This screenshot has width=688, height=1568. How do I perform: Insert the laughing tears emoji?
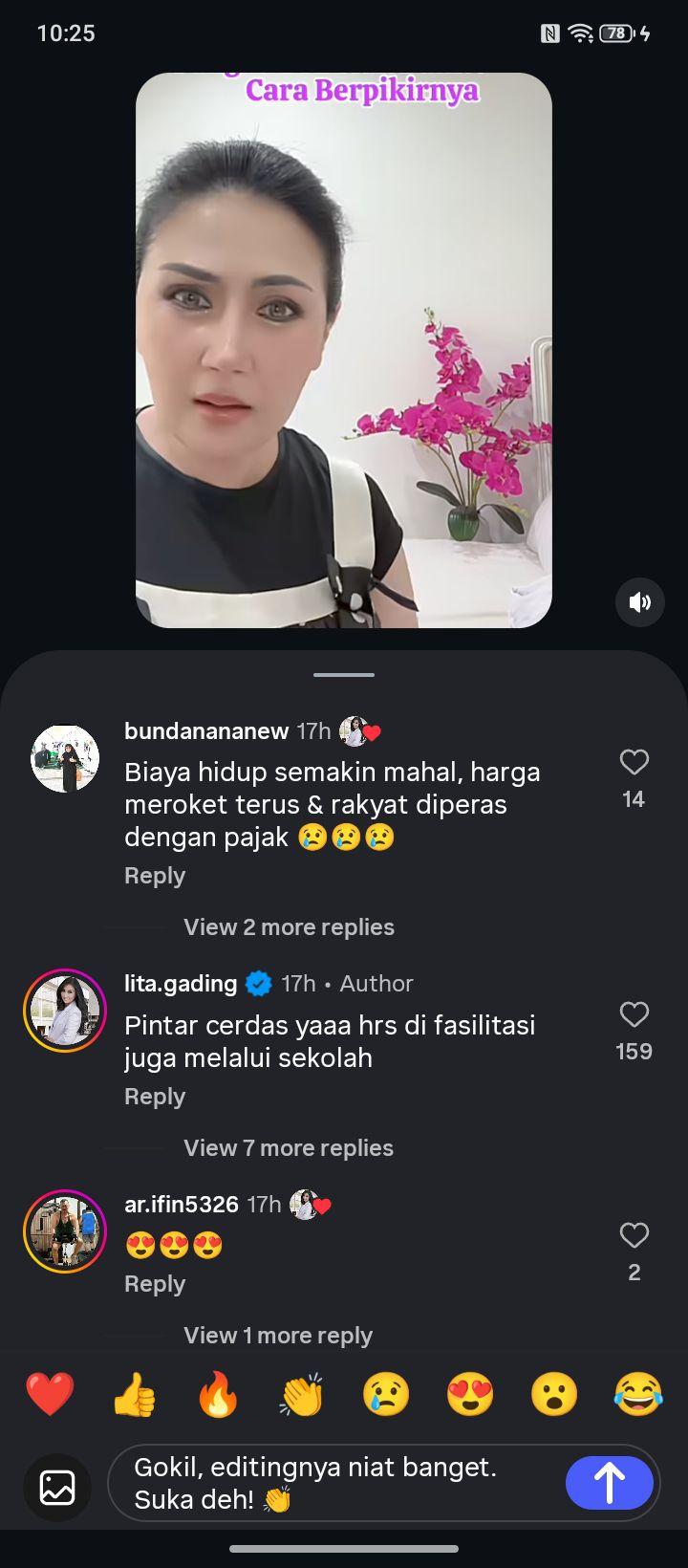tap(638, 1394)
